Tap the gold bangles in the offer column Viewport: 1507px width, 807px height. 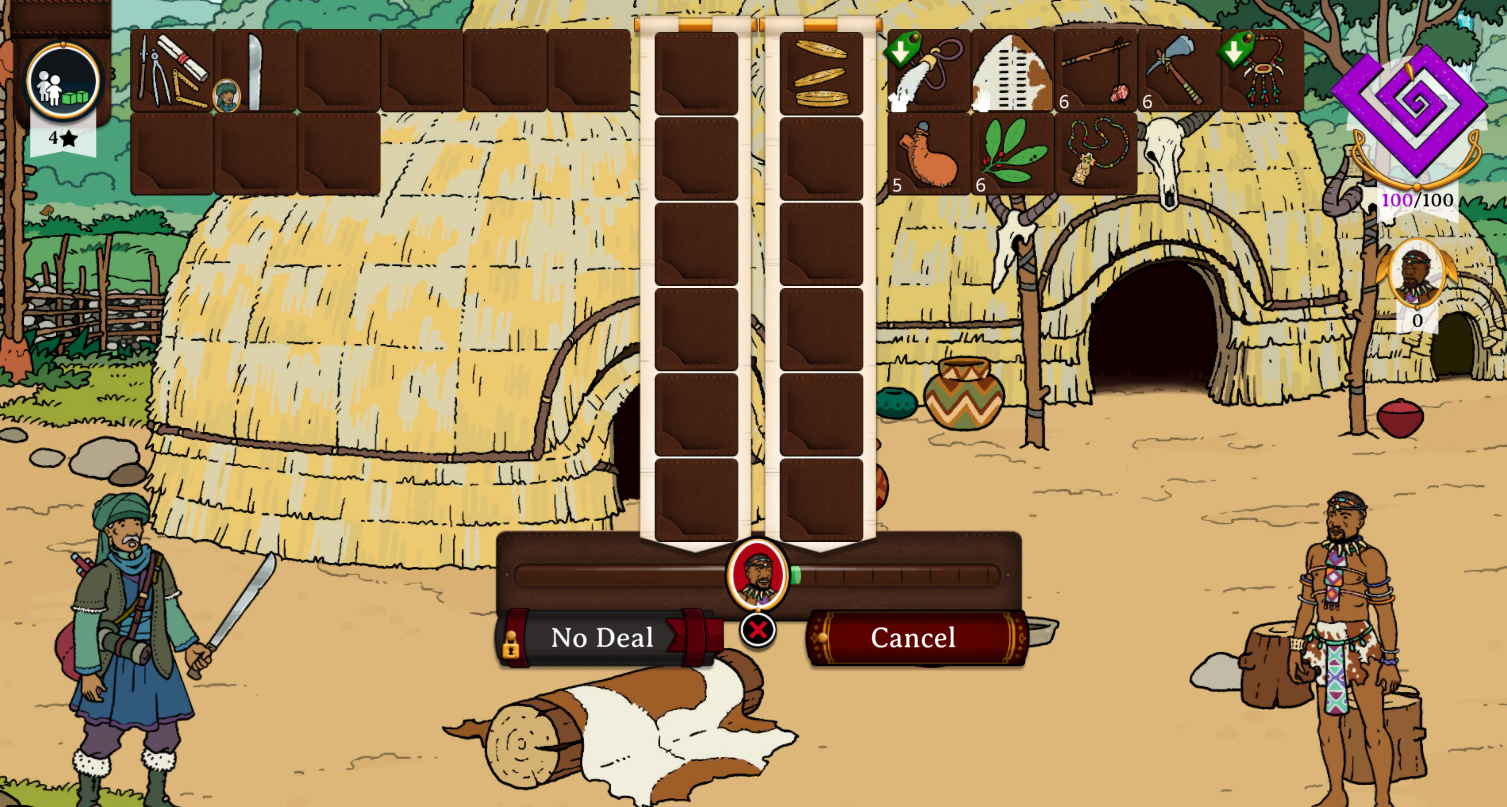point(821,73)
